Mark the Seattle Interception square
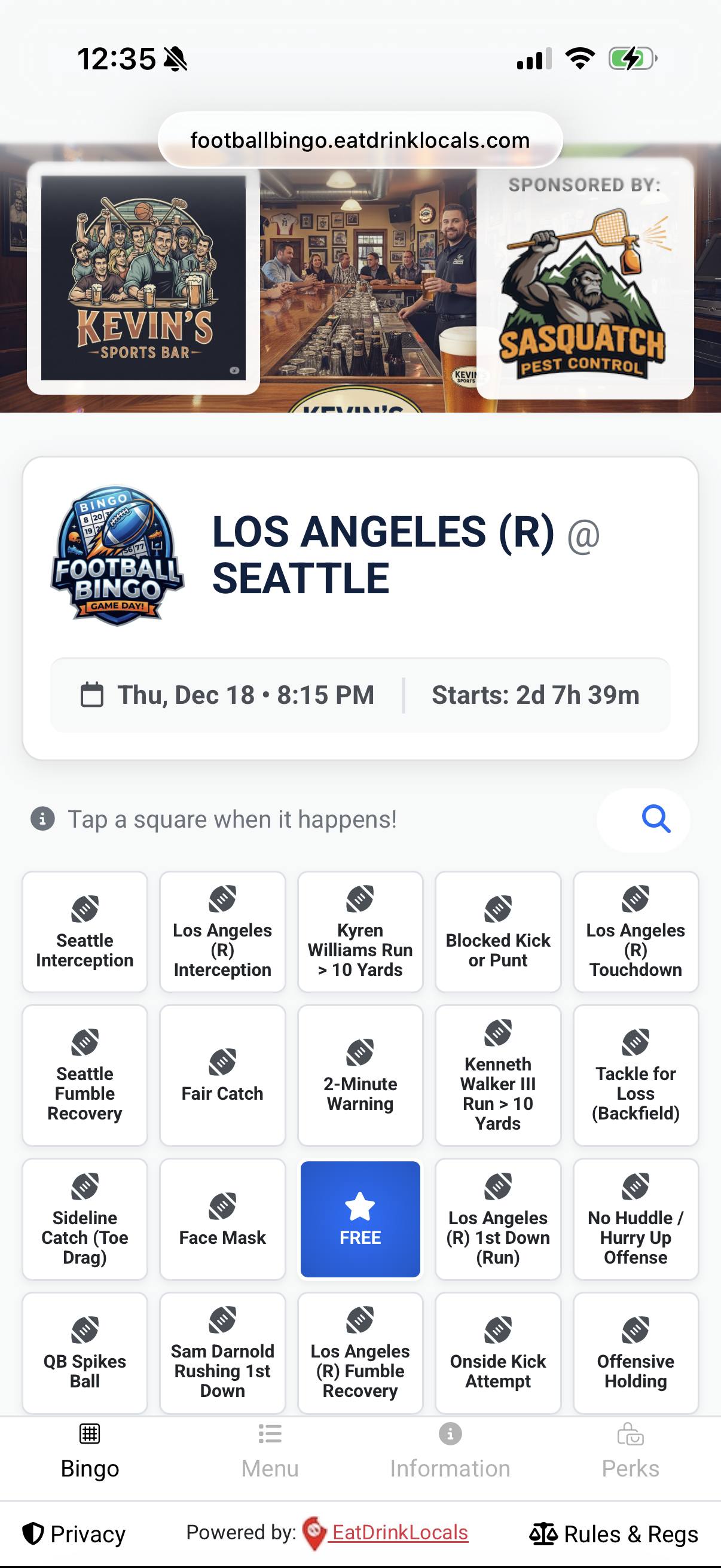 coord(84,931)
